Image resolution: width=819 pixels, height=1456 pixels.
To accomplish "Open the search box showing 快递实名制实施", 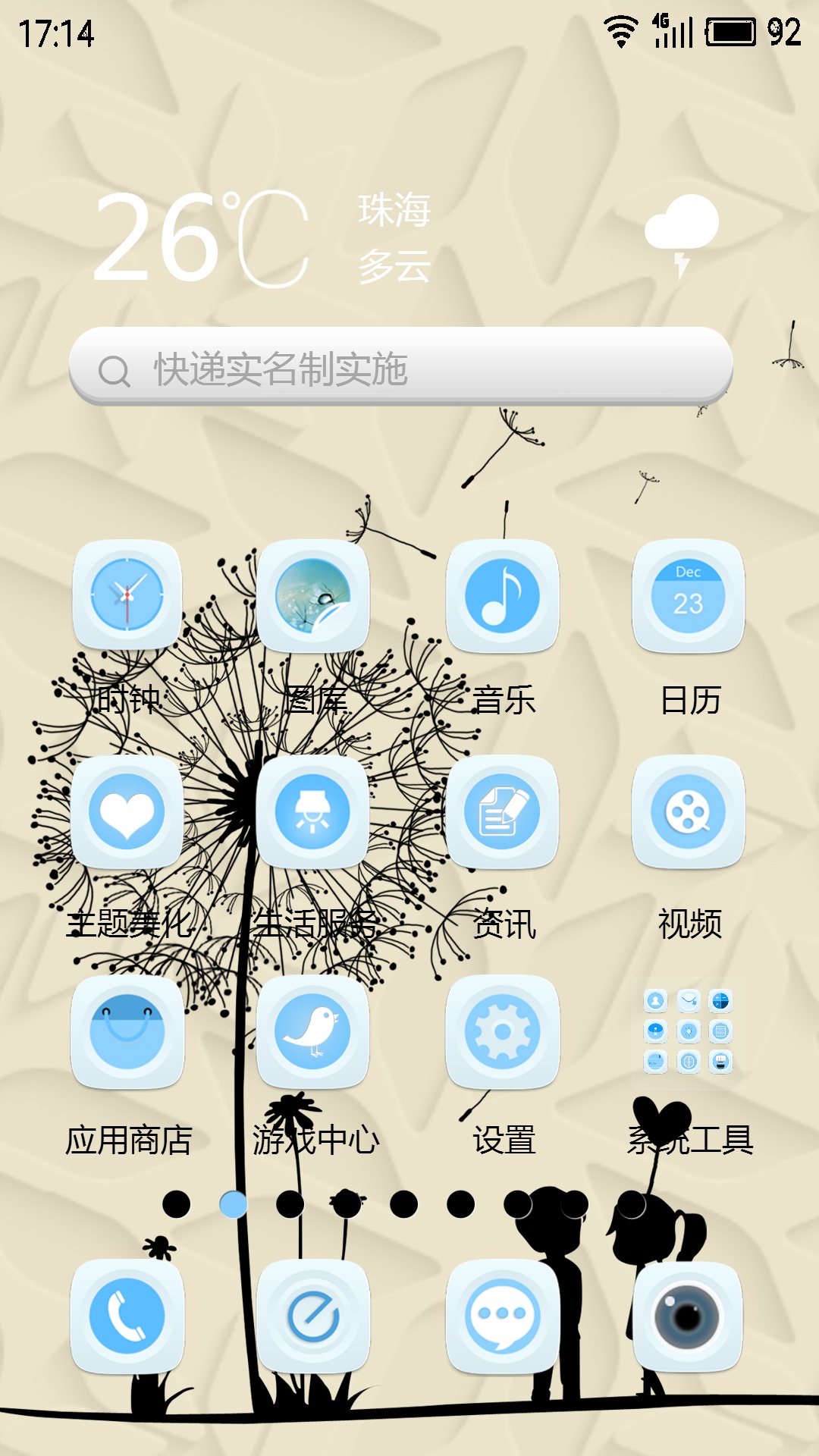I will [x=401, y=367].
